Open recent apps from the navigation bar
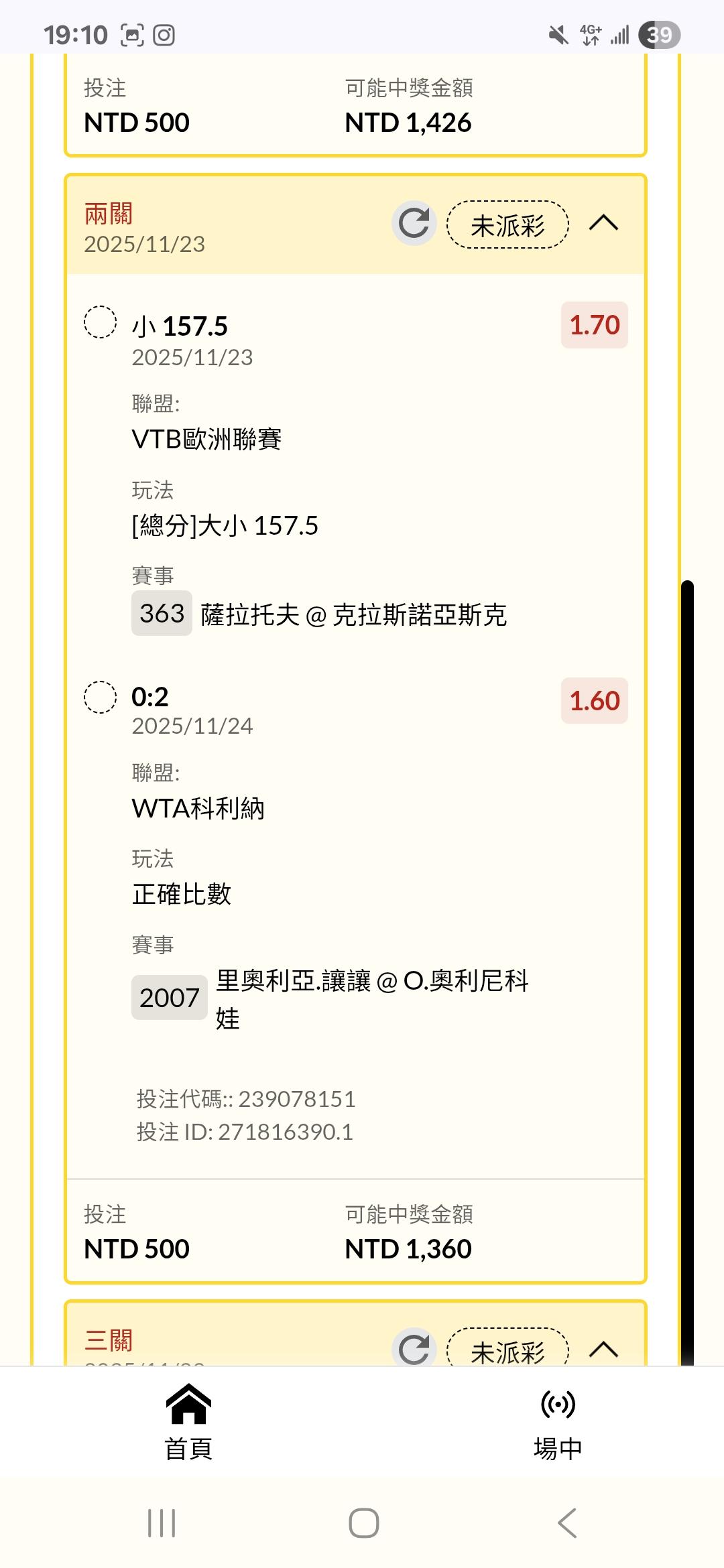The width and height of the screenshot is (724, 1568). 162,1523
